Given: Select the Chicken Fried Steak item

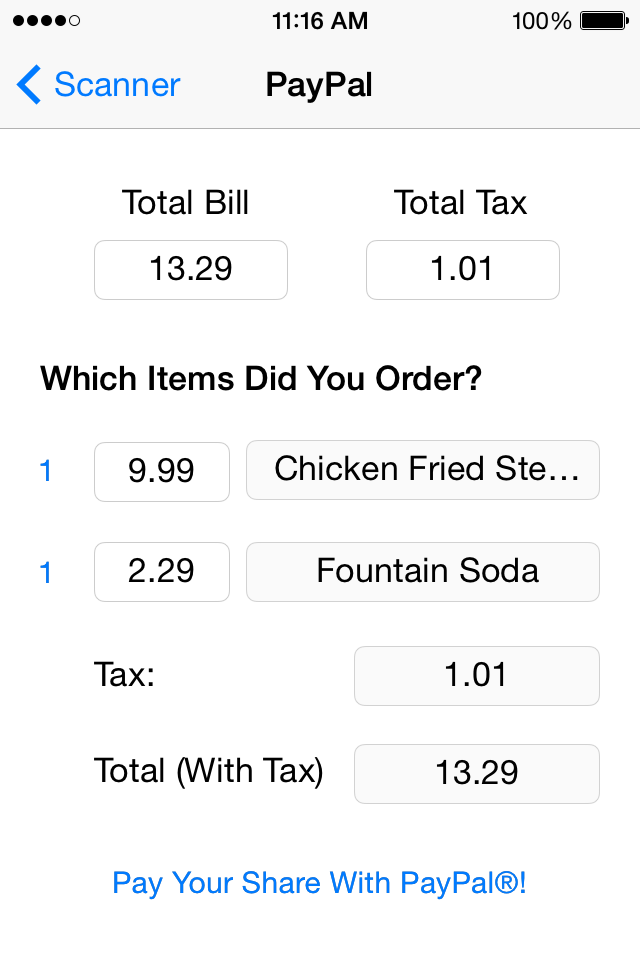Looking at the screenshot, I should tap(423, 470).
